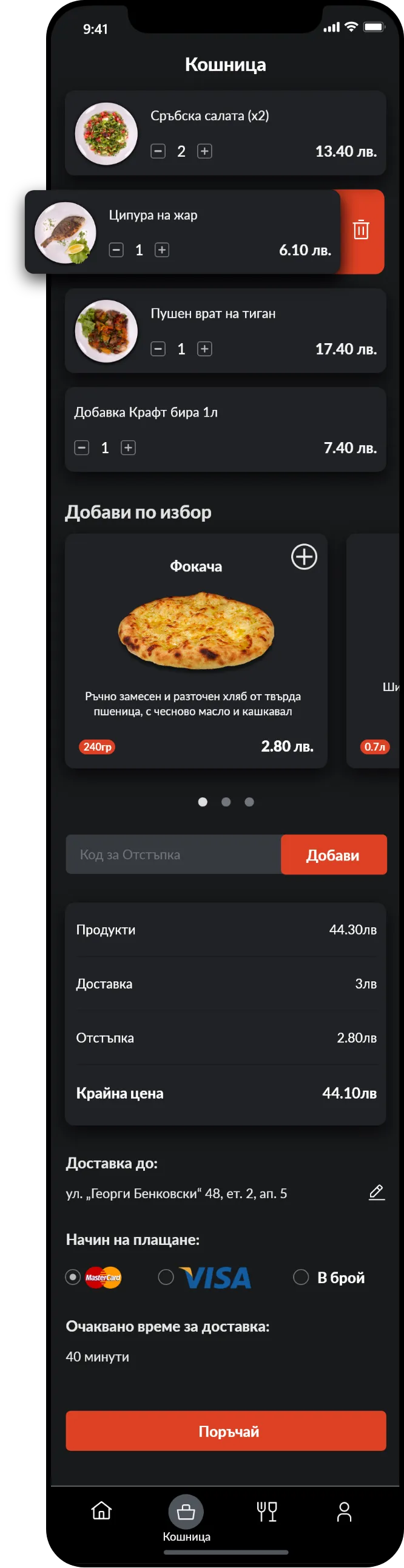Edit the delivery address
Screen dimensions: 404x1568
pyautogui.click(x=377, y=1193)
